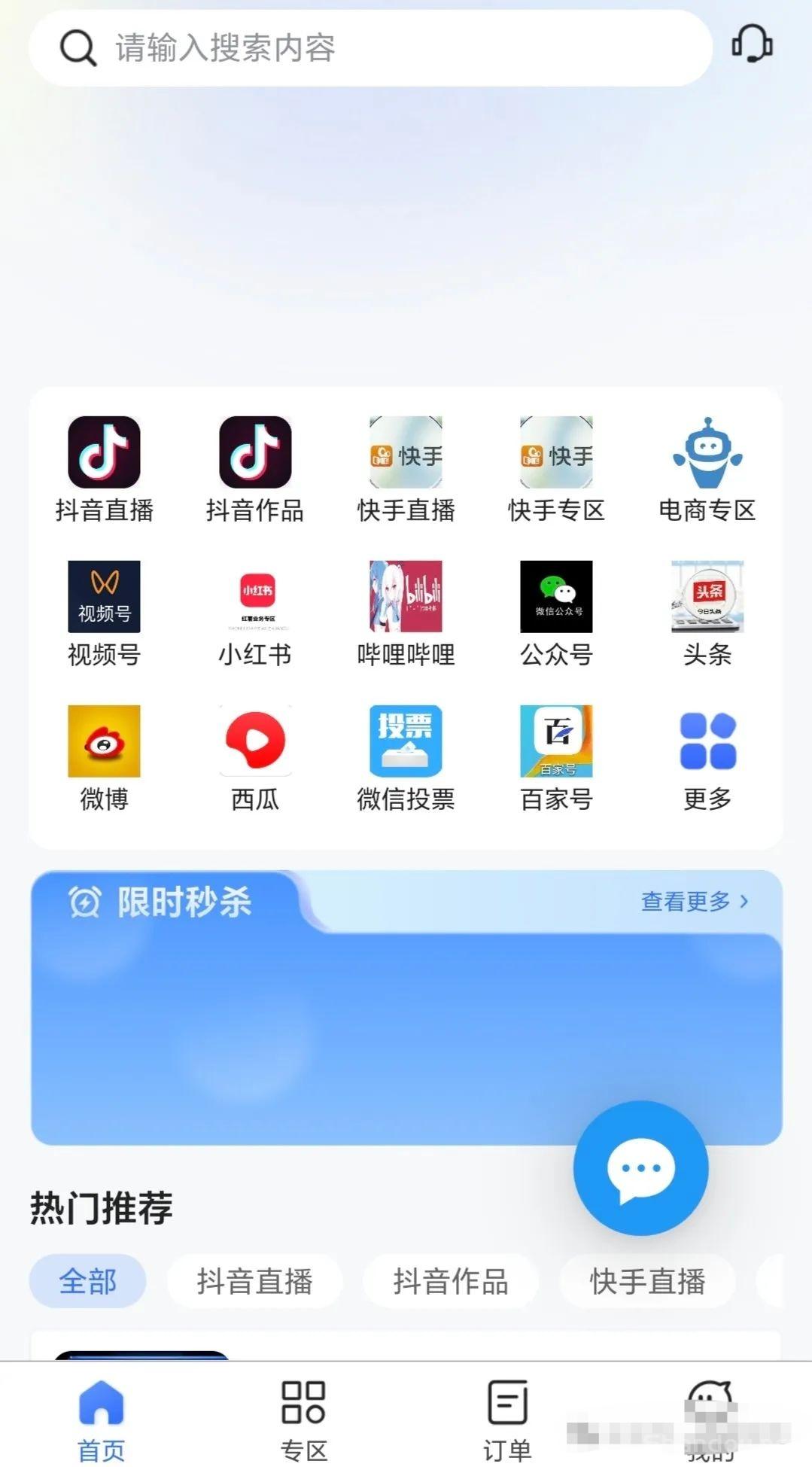Tap 查看更多 in 限时秒杀
Viewport: 812px width, 1467px height.
point(695,901)
